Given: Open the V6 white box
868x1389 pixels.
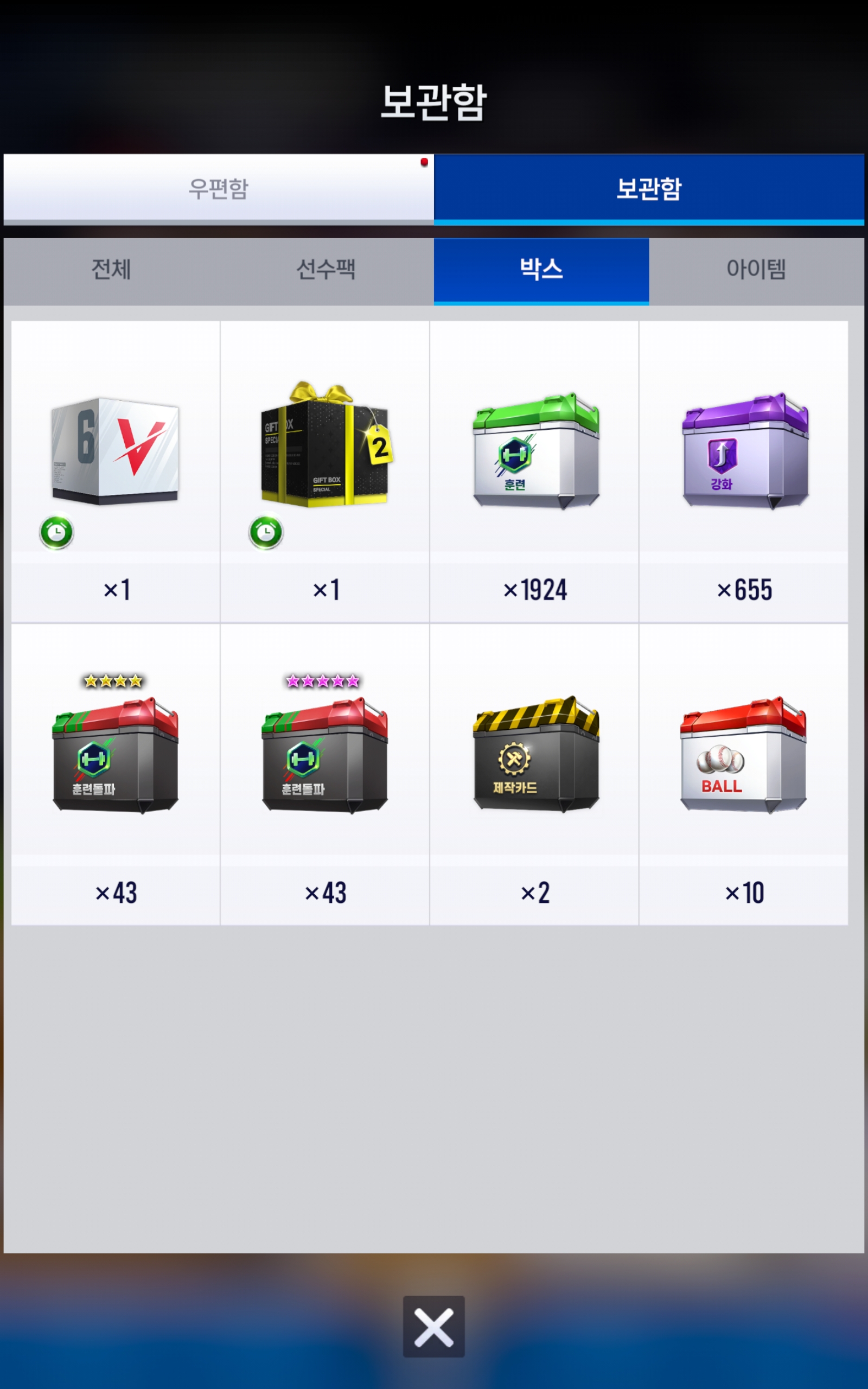Looking at the screenshot, I should coord(116,450).
